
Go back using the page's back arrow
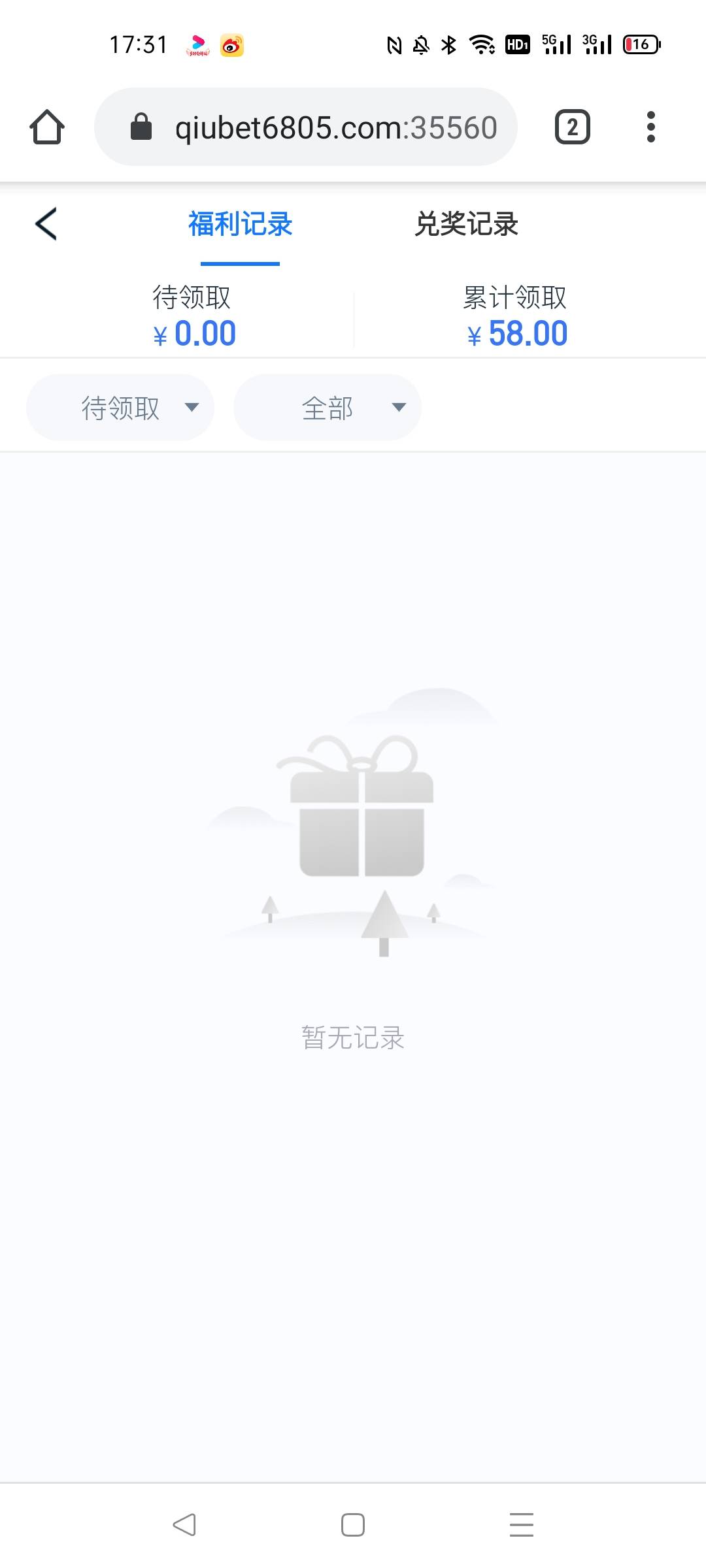[x=46, y=224]
